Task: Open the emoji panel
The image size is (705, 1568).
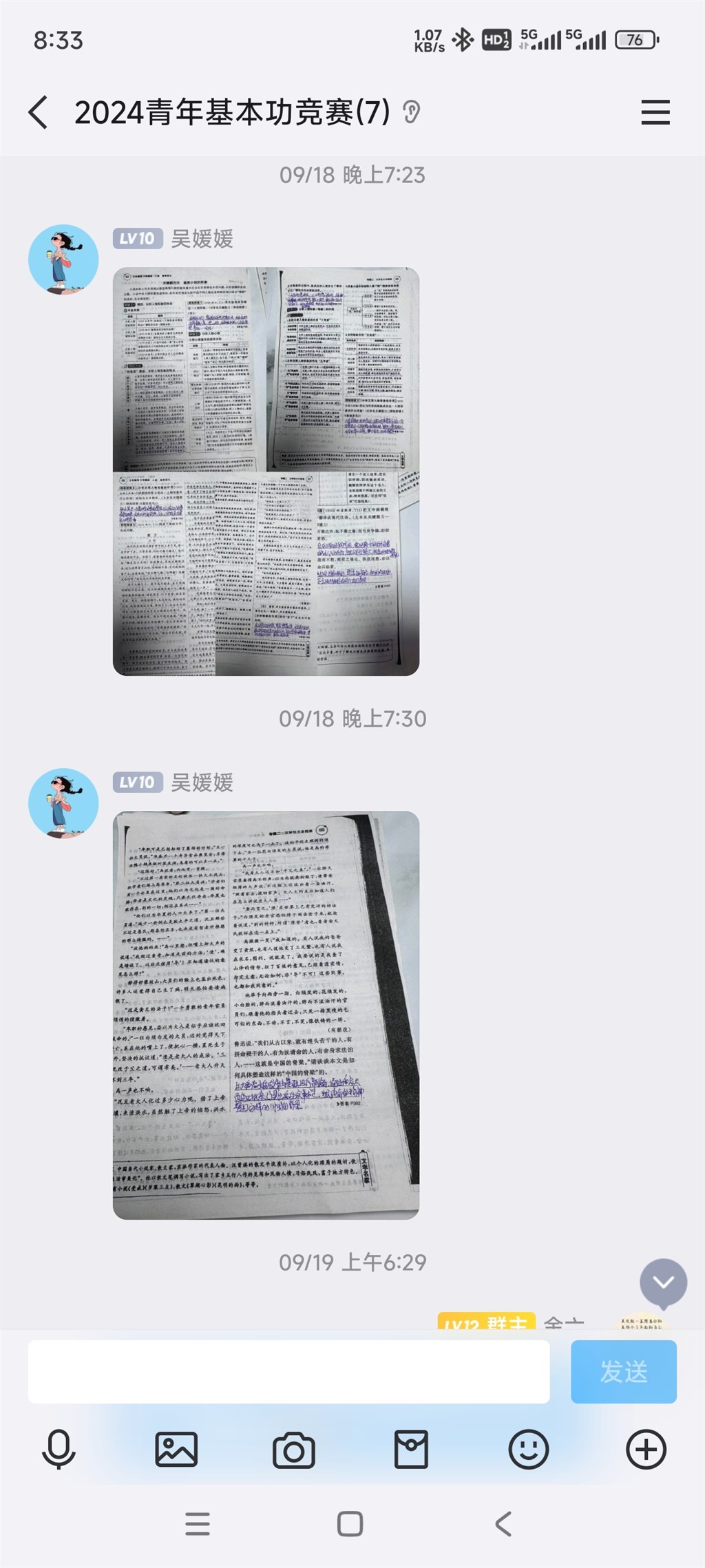Action: (528, 1449)
